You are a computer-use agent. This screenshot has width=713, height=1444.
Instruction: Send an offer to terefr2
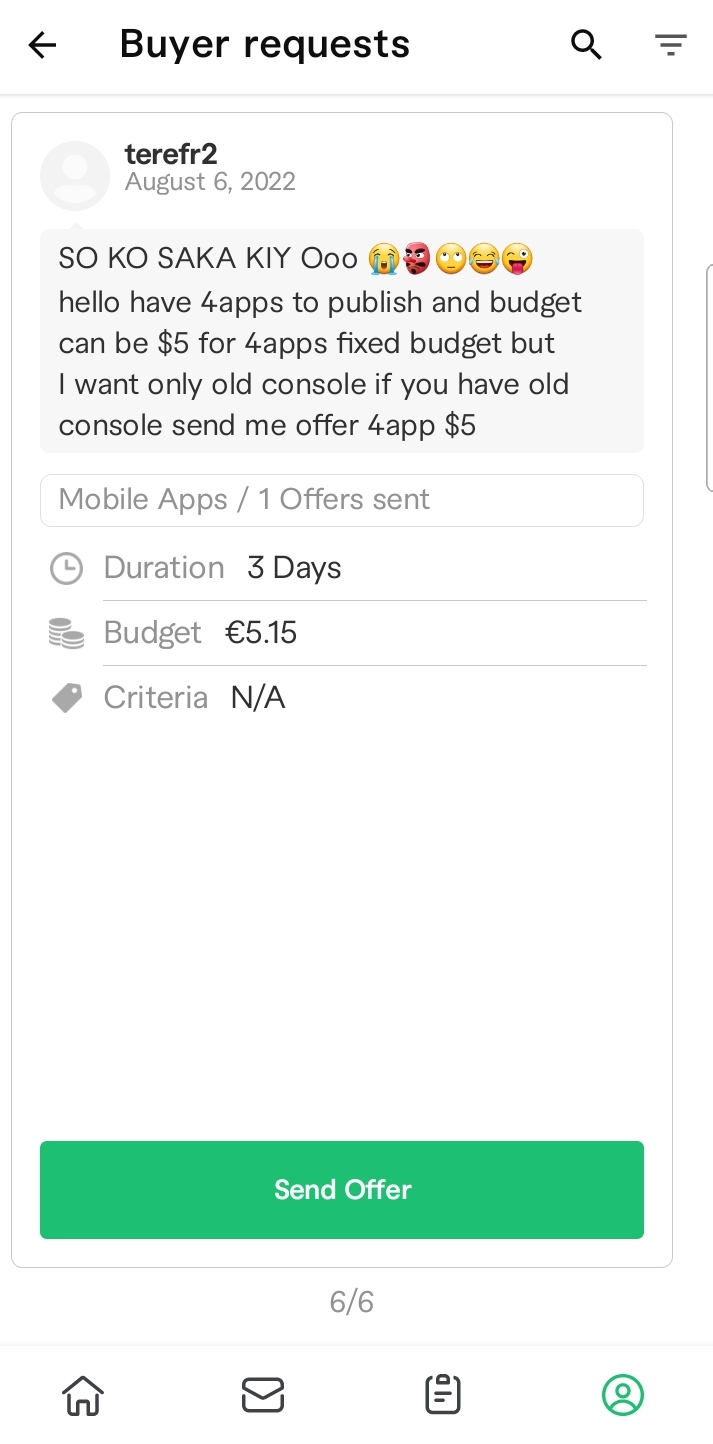pos(342,1190)
